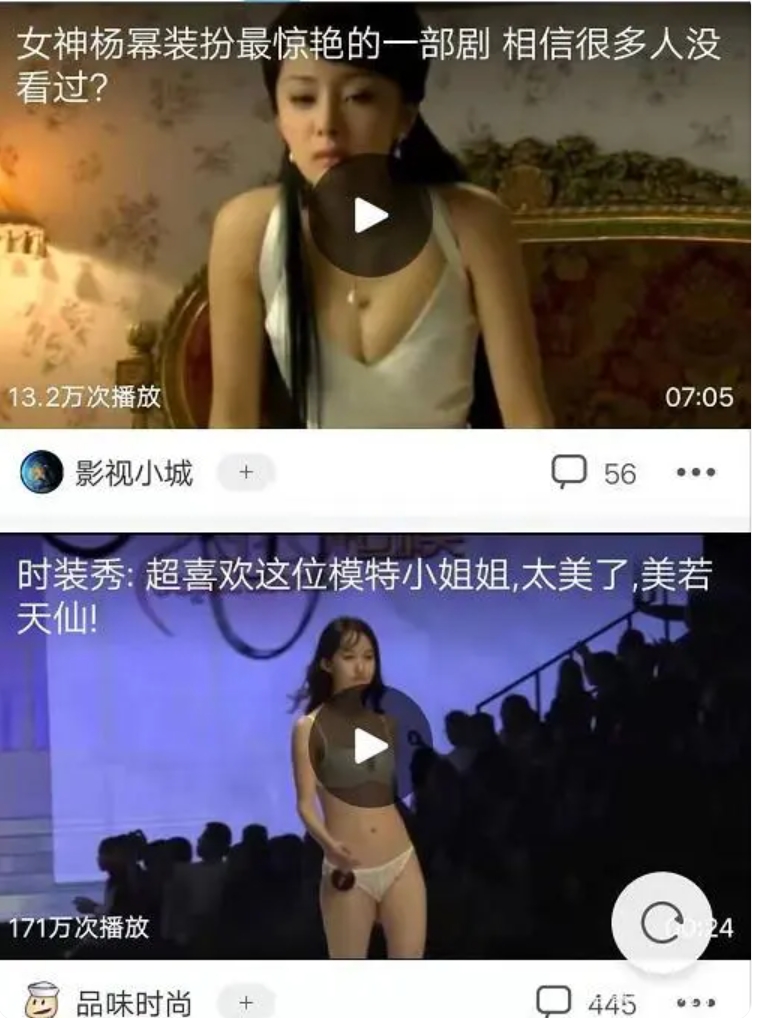Follow 影视小城 with the plus button
This screenshot has height=1018, width=760.
[x=245, y=472]
